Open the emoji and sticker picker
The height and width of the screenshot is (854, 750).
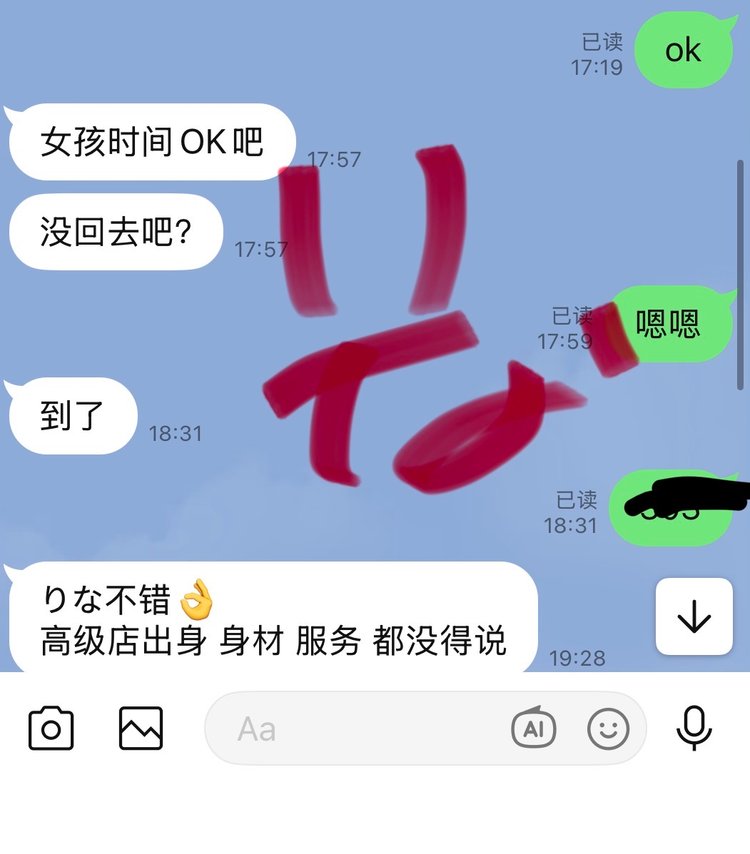(x=608, y=729)
